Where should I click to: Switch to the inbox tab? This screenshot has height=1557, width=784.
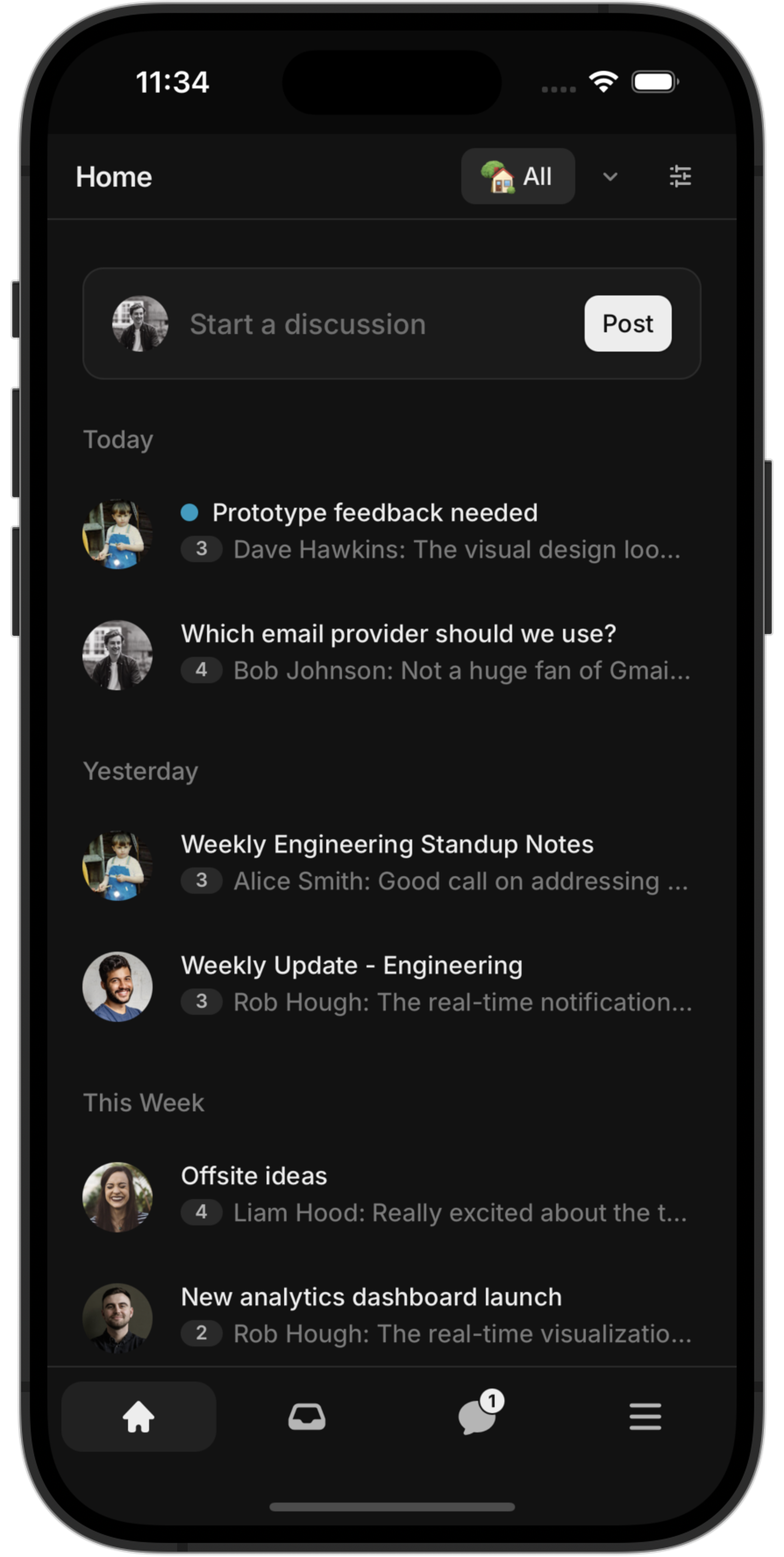[306, 1417]
